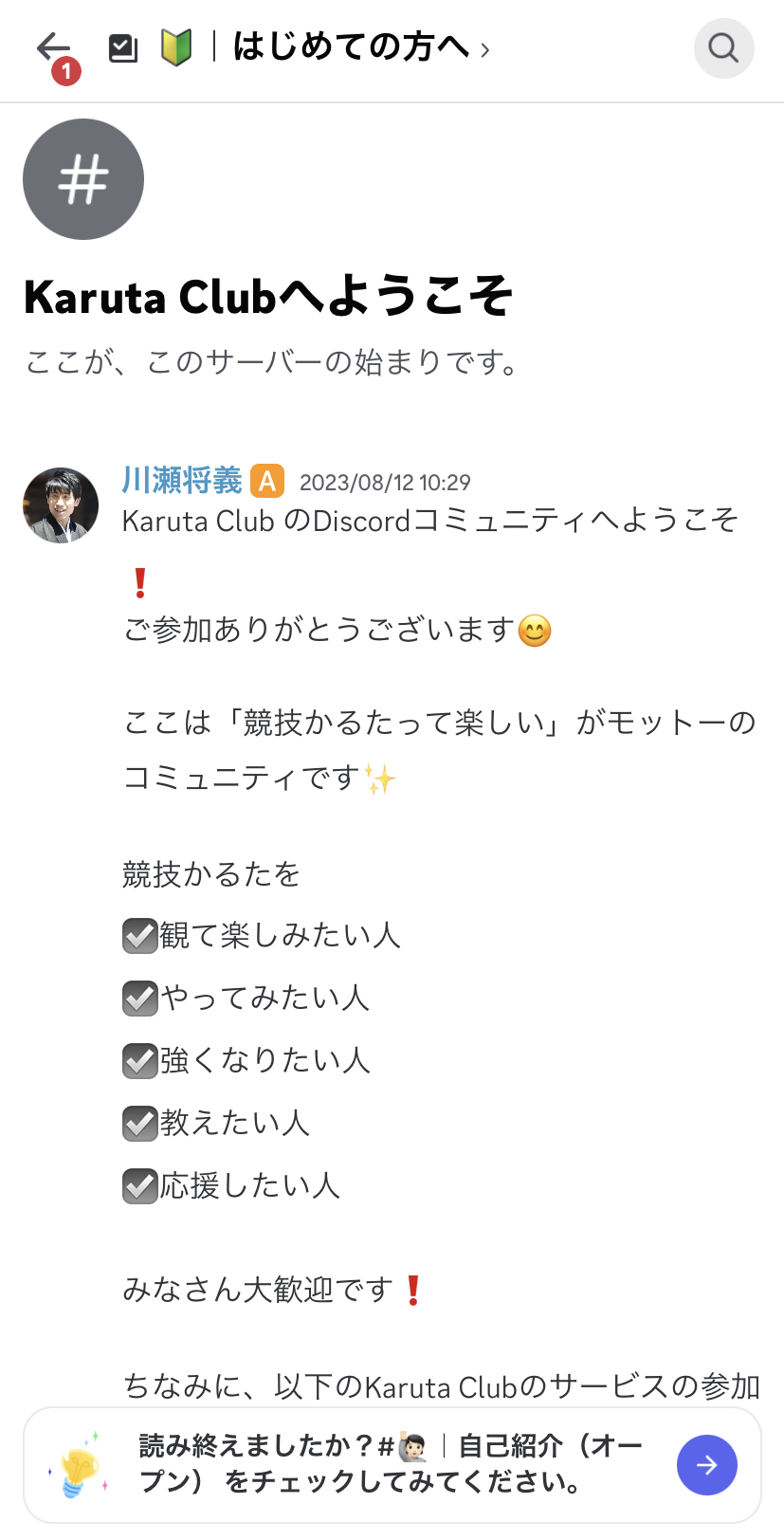Tap the checkbox beside やってみたい人
The image size is (784, 1540).
(x=139, y=999)
